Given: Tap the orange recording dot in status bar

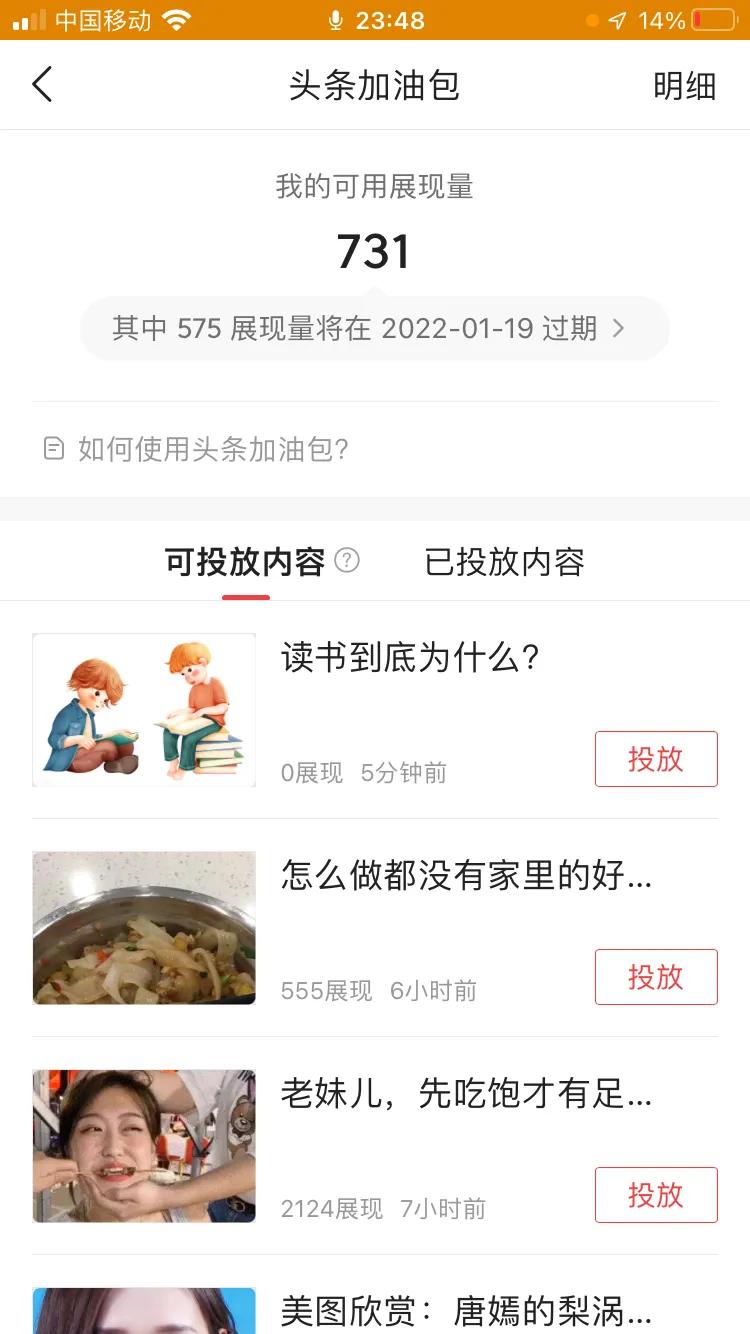Looking at the screenshot, I should [x=592, y=20].
